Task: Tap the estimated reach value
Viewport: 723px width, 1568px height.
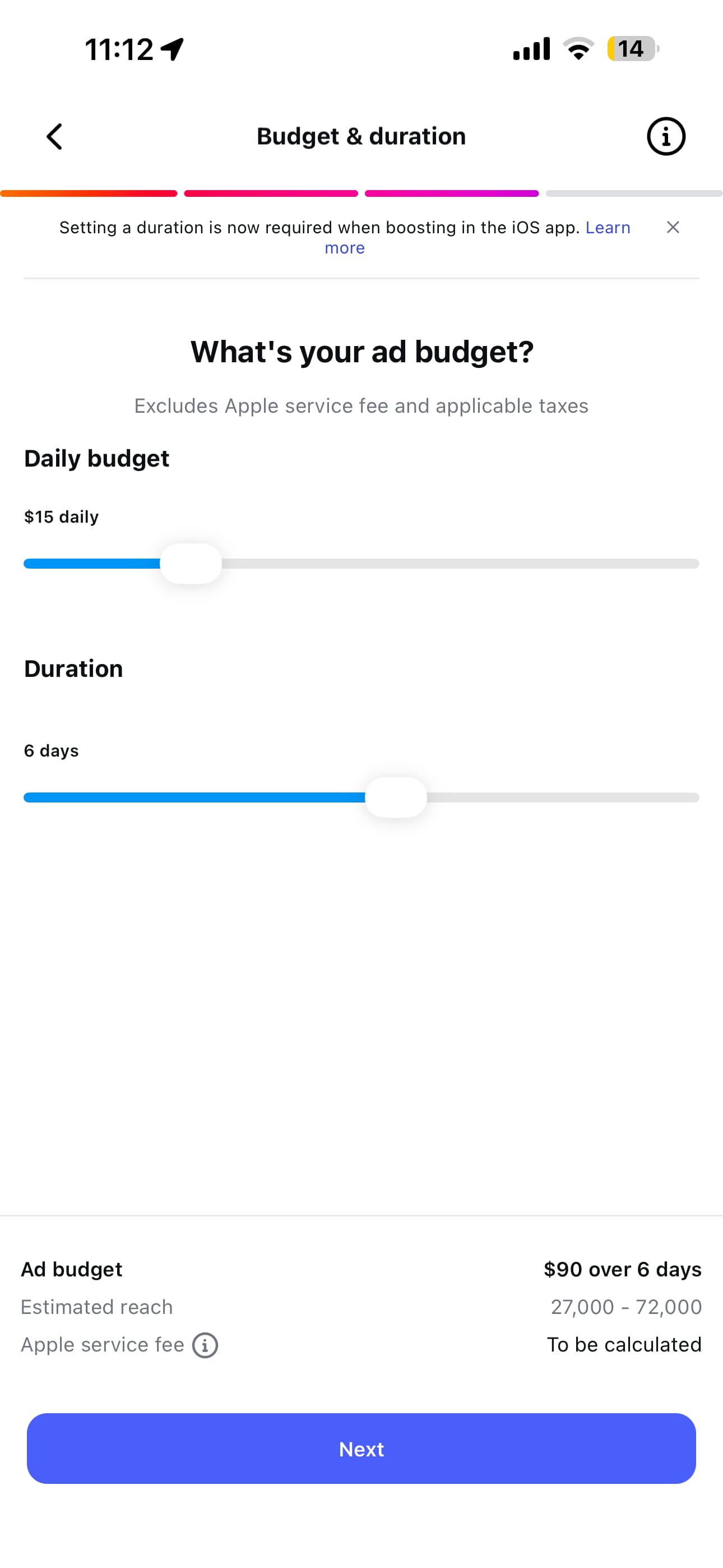Action: coord(627,1306)
